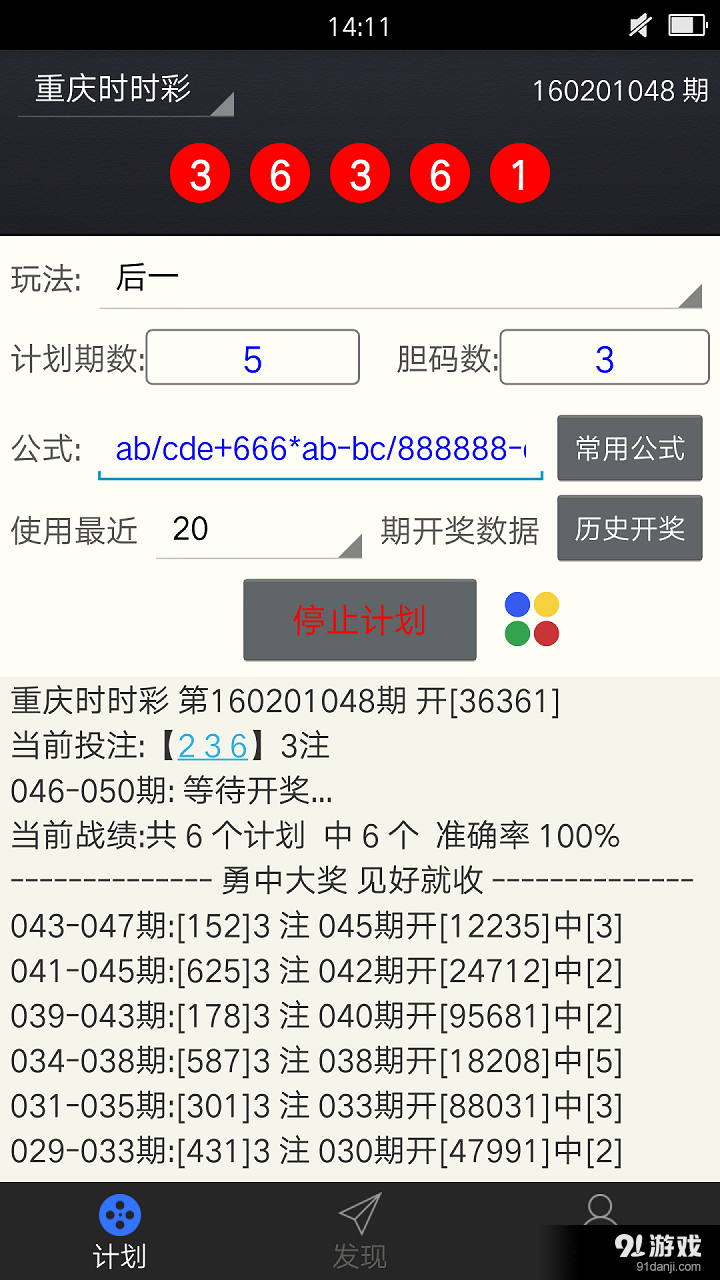Tap the last red ball showing 1
The height and width of the screenshot is (1280, 720).
click(x=520, y=173)
